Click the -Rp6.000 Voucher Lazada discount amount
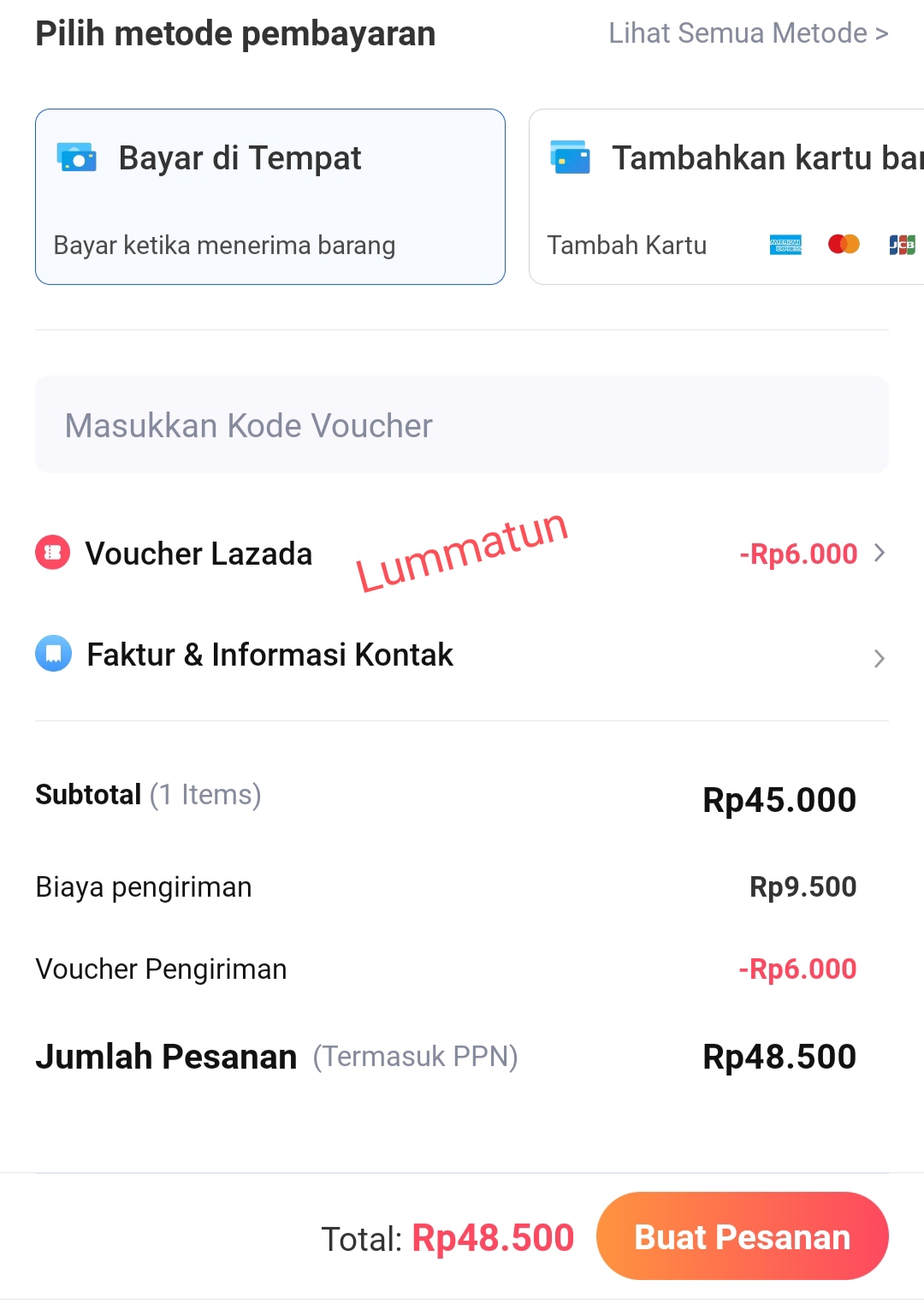 [x=799, y=554]
